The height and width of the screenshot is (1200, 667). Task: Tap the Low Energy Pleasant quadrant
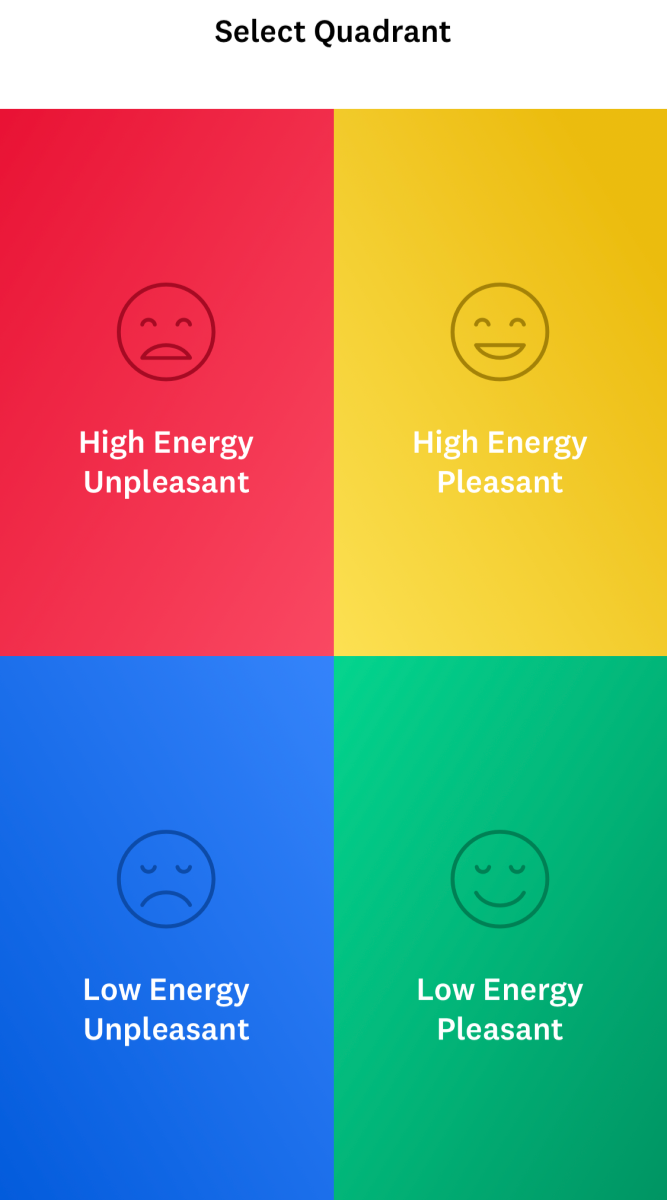click(x=500, y=928)
